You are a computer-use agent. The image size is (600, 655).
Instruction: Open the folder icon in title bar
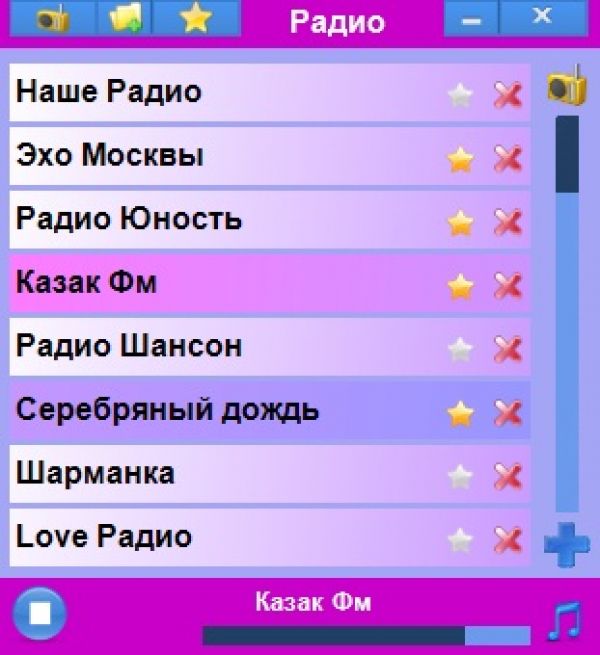pyautogui.click(x=126, y=18)
